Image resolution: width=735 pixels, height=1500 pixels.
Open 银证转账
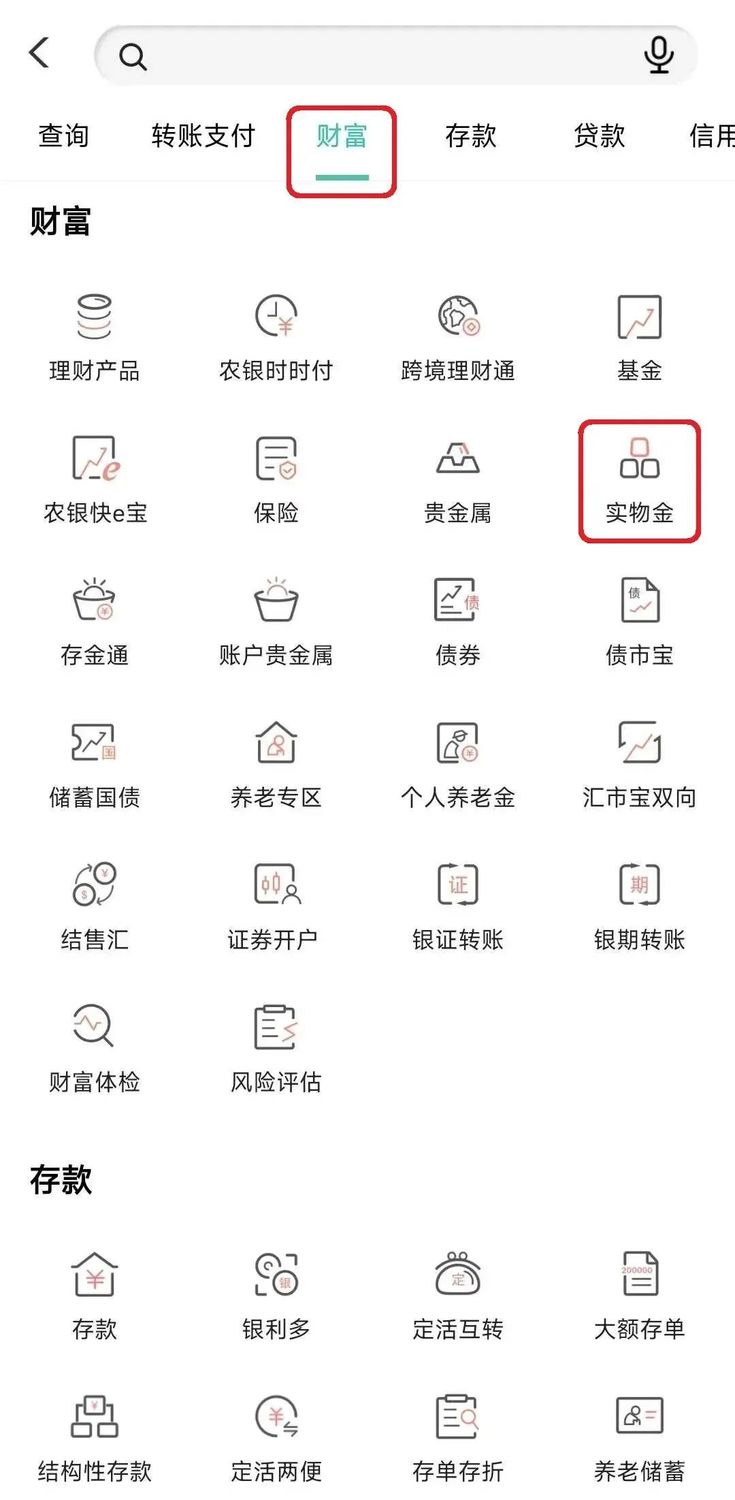tap(458, 907)
